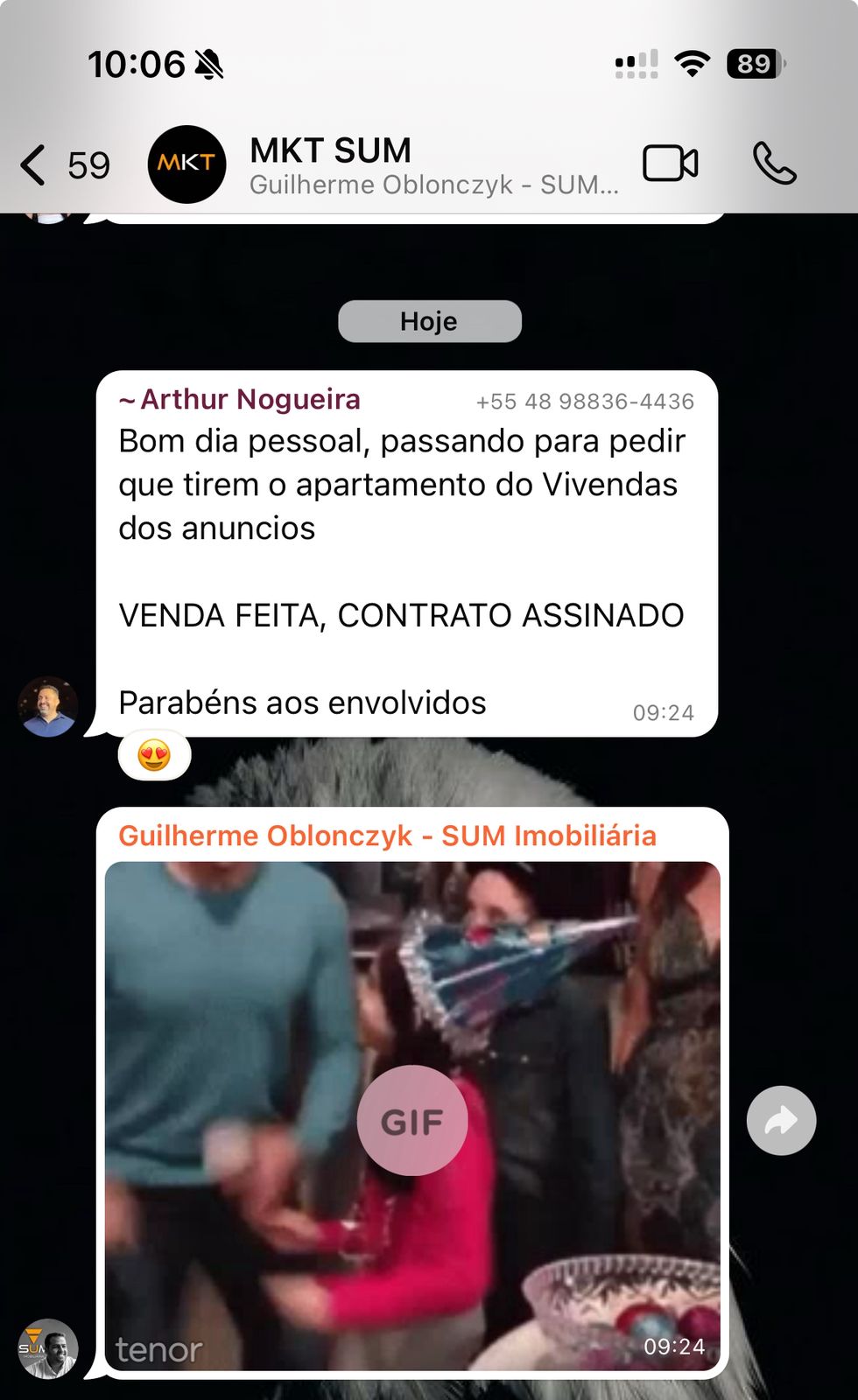The width and height of the screenshot is (858, 1400).
Task: Open Guilherme Oblonczyk's avatar beside the GIF
Action: point(48,1348)
